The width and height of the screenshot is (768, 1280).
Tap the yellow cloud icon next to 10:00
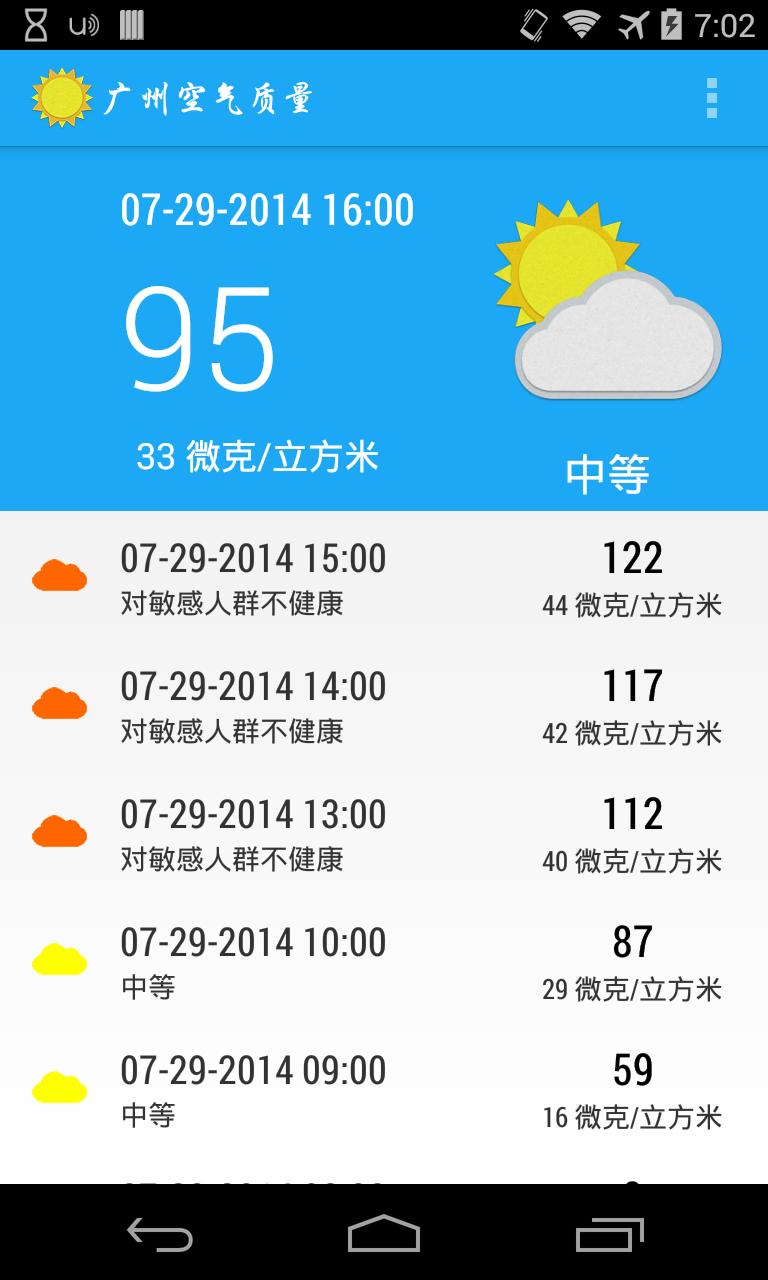(60, 960)
